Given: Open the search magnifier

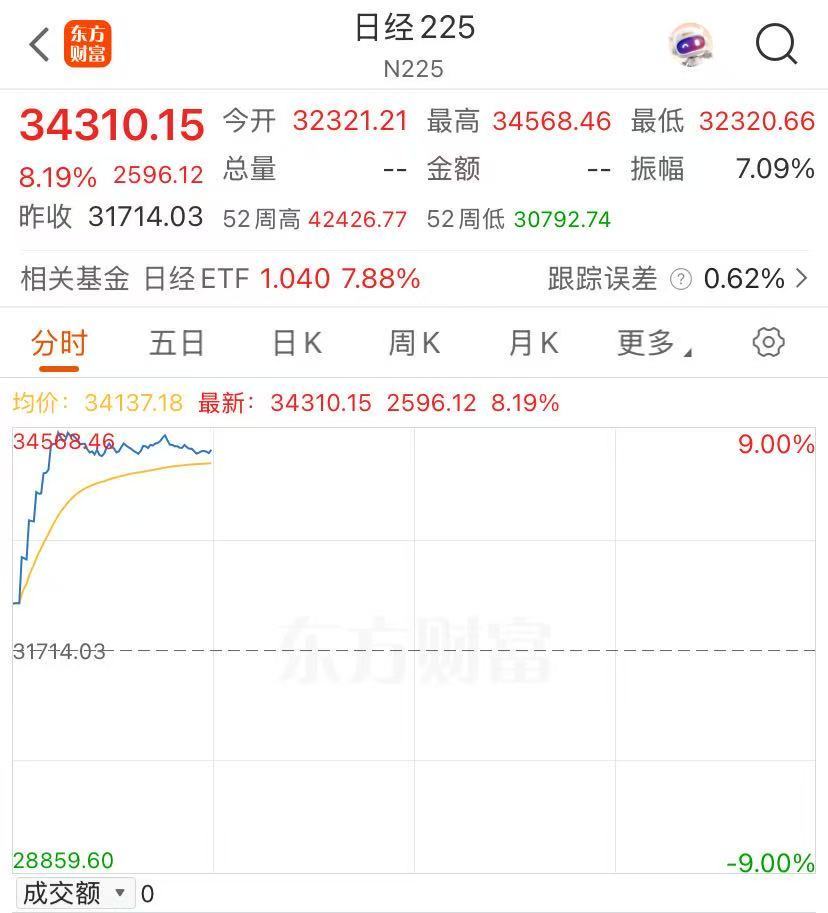Looking at the screenshot, I should (x=775, y=45).
